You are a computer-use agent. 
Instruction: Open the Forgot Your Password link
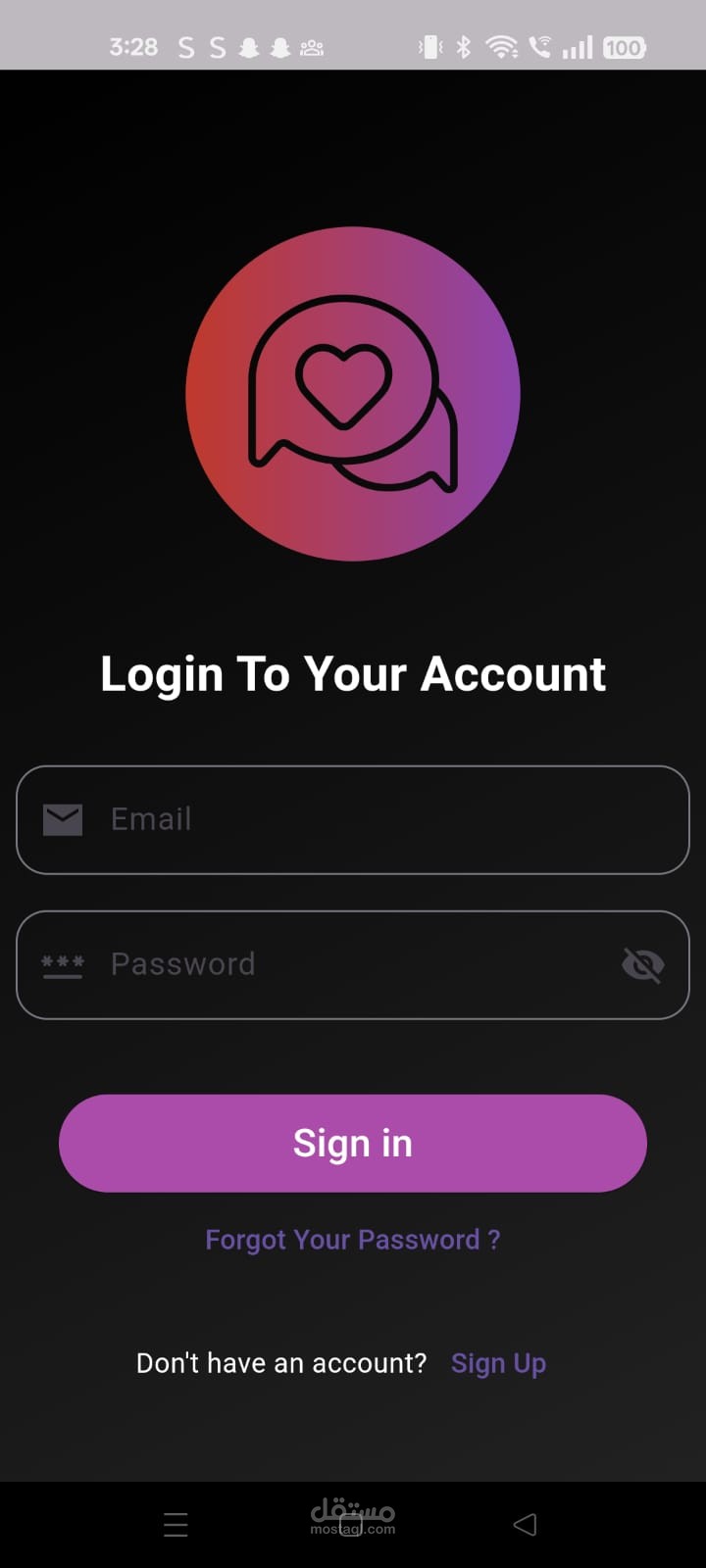[353, 1239]
